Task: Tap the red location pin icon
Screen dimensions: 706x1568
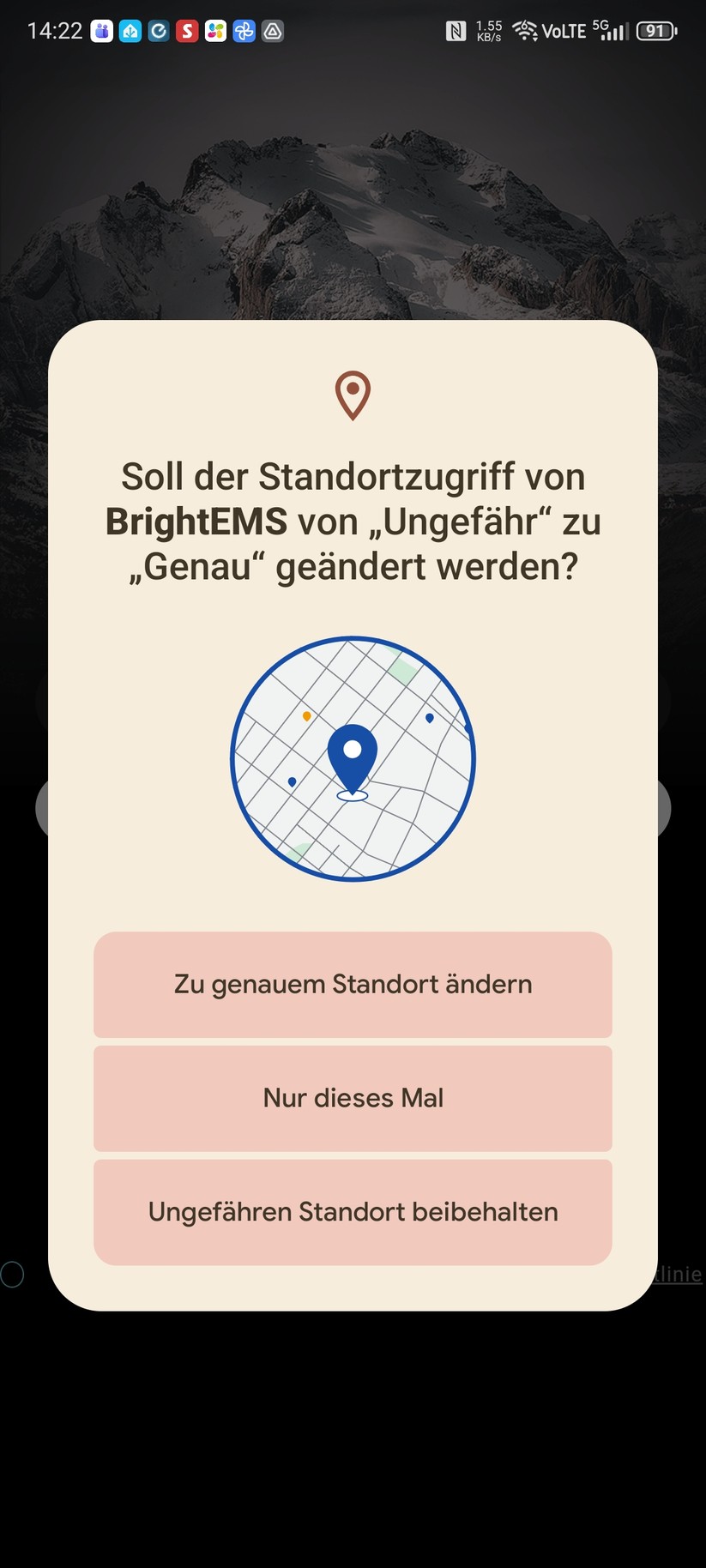Action: coord(353,395)
